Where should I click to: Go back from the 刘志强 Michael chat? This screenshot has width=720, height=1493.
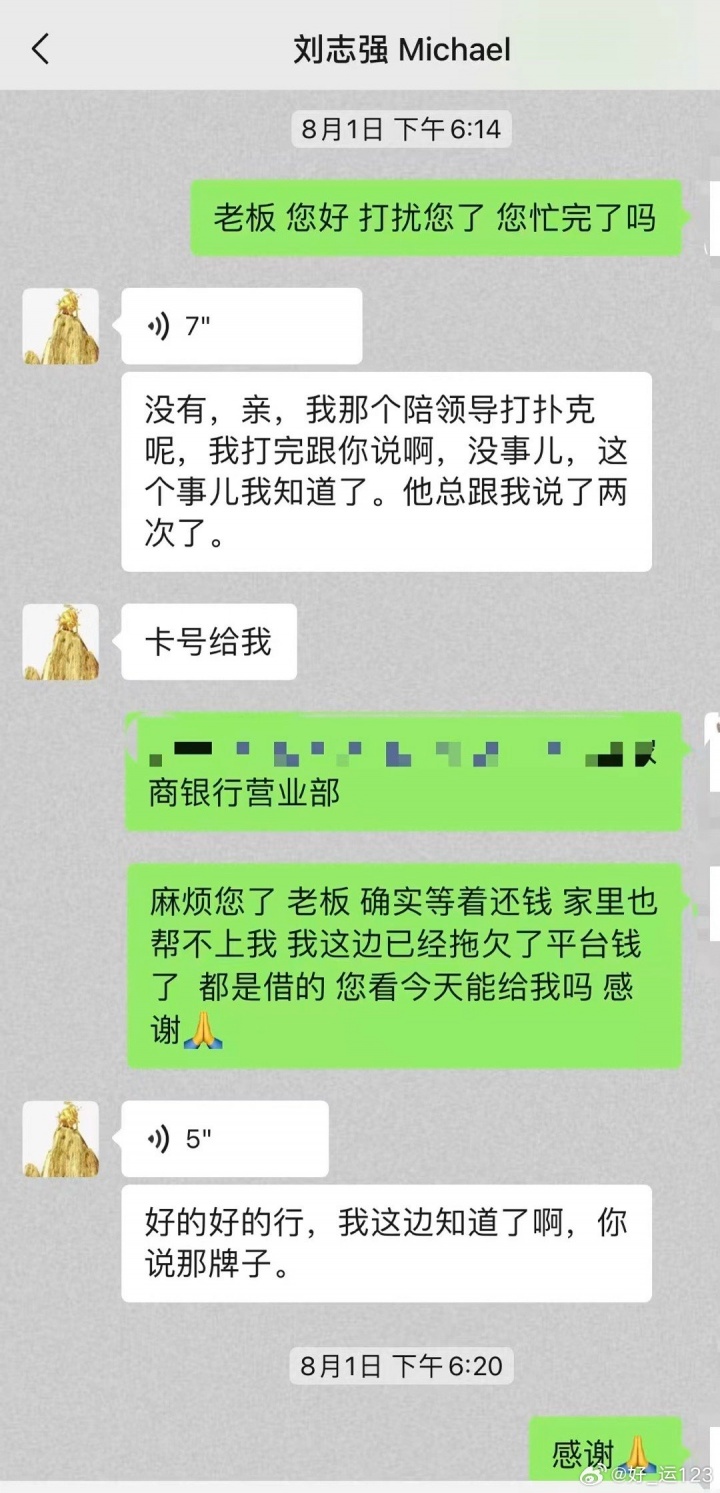(40, 48)
